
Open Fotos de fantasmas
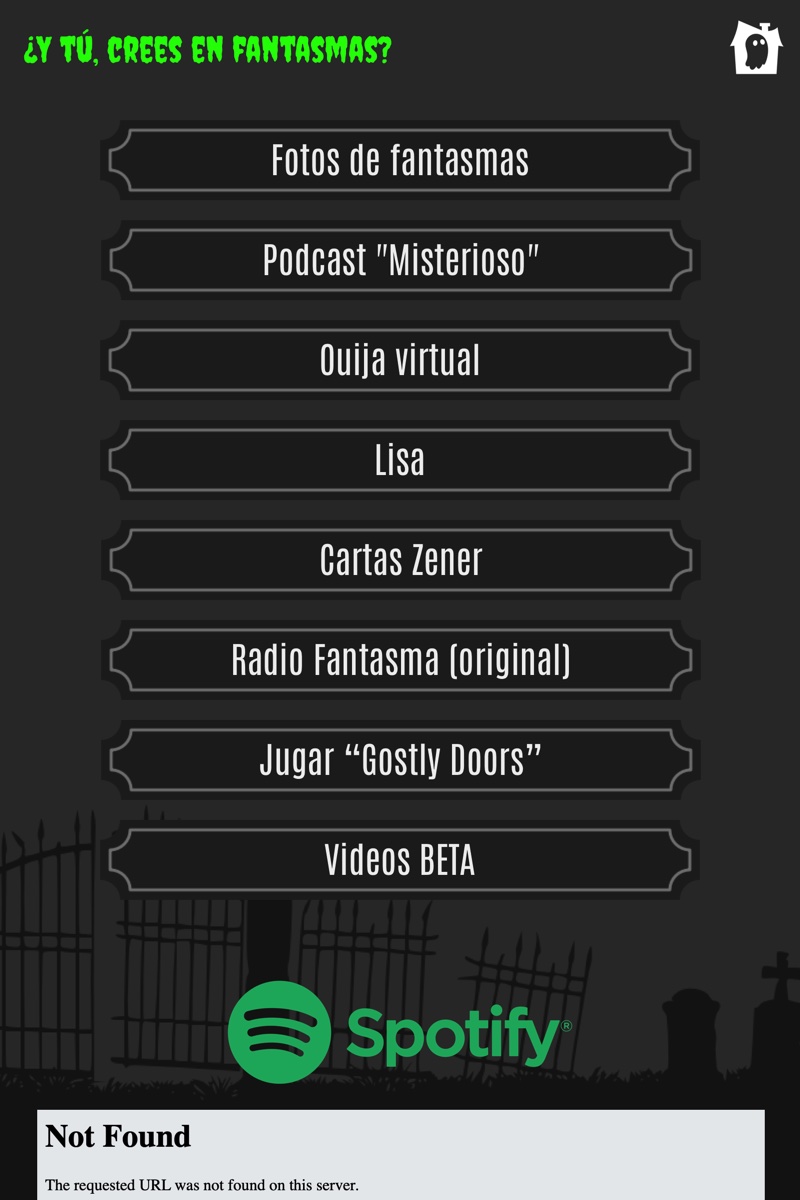(400, 160)
